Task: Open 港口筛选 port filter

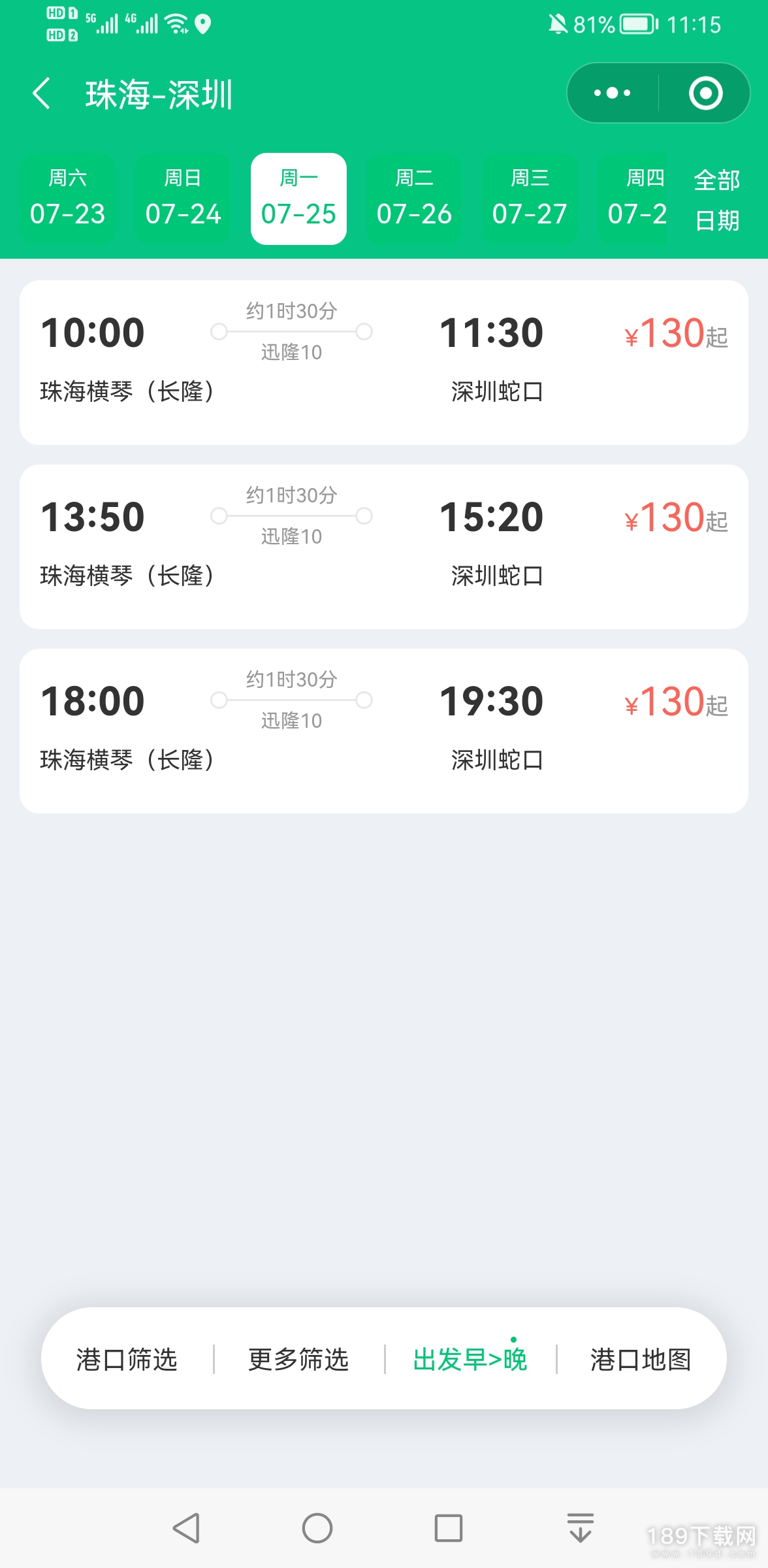Action: (127, 1360)
